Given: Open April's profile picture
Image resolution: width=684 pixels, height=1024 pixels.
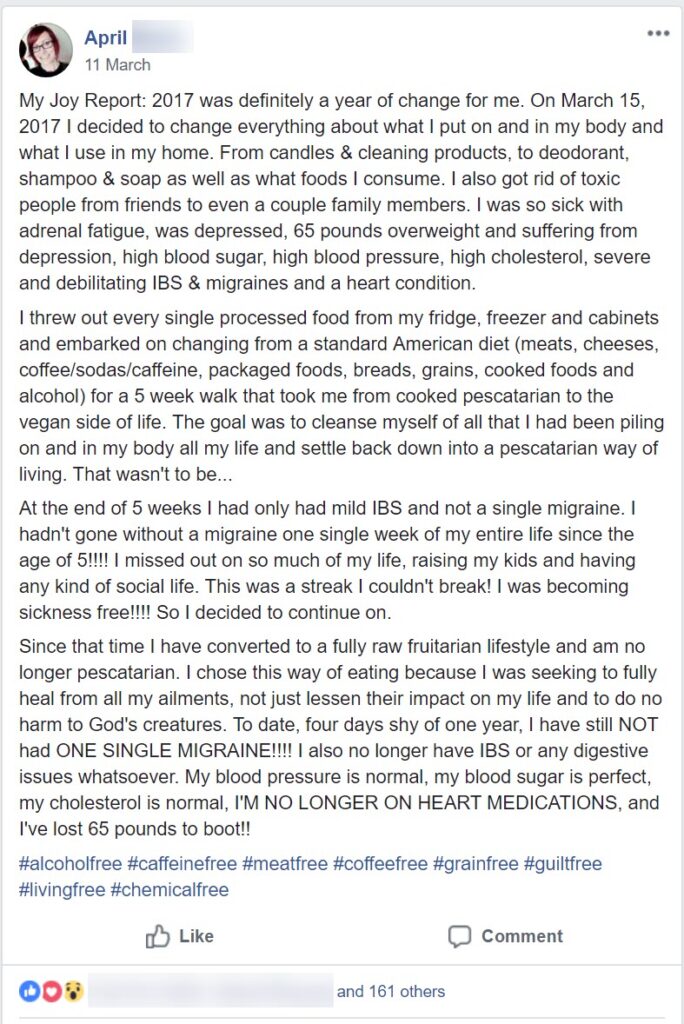Looking at the screenshot, I should coord(47,50).
